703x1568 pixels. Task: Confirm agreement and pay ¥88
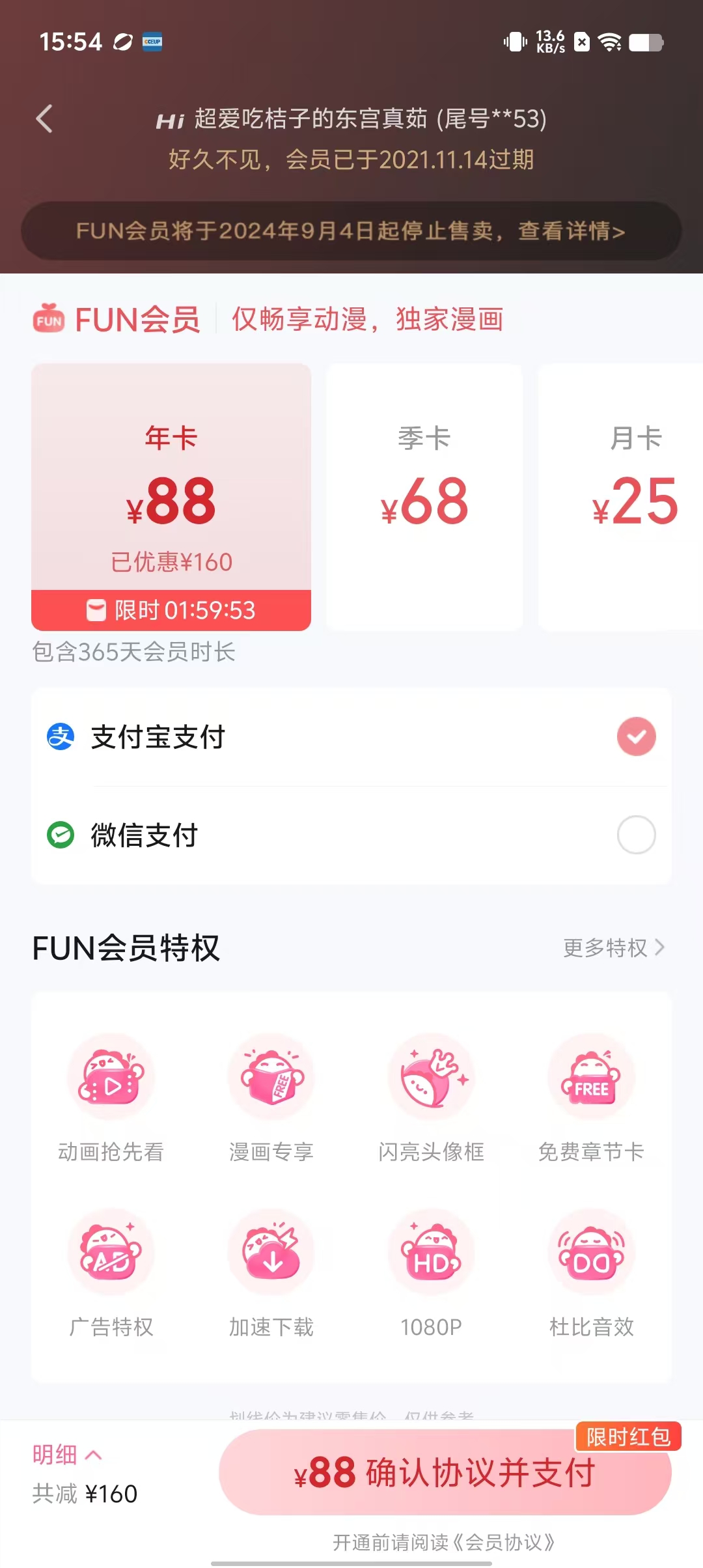pyautogui.click(x=445, y=1473)
